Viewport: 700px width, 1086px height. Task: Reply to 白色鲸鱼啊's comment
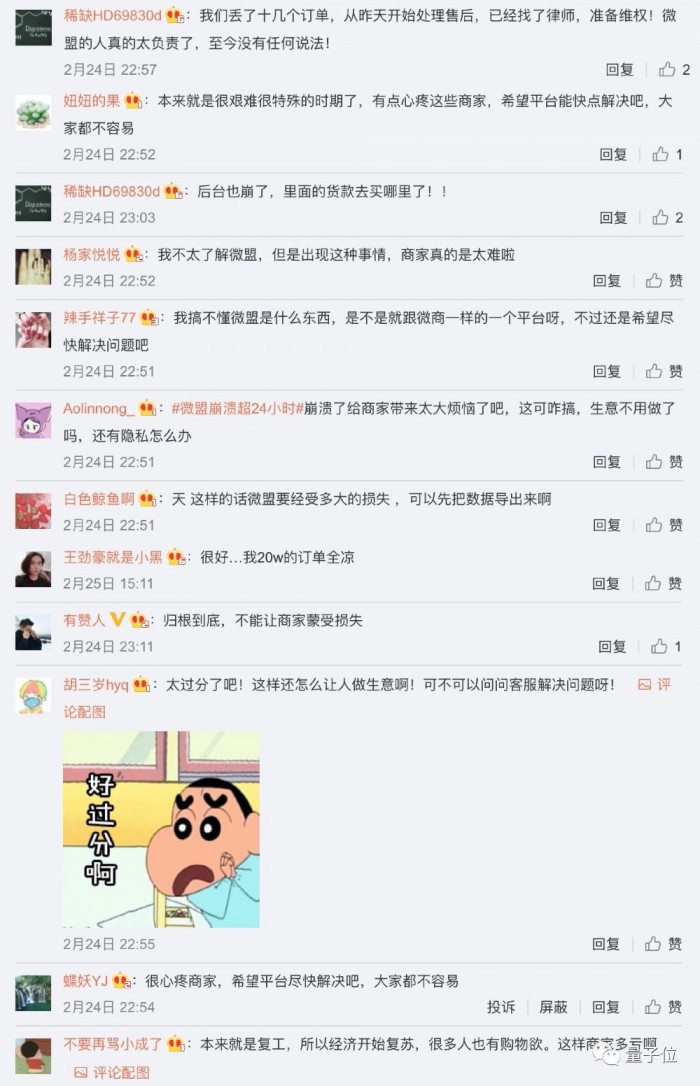tap(606, 525)
